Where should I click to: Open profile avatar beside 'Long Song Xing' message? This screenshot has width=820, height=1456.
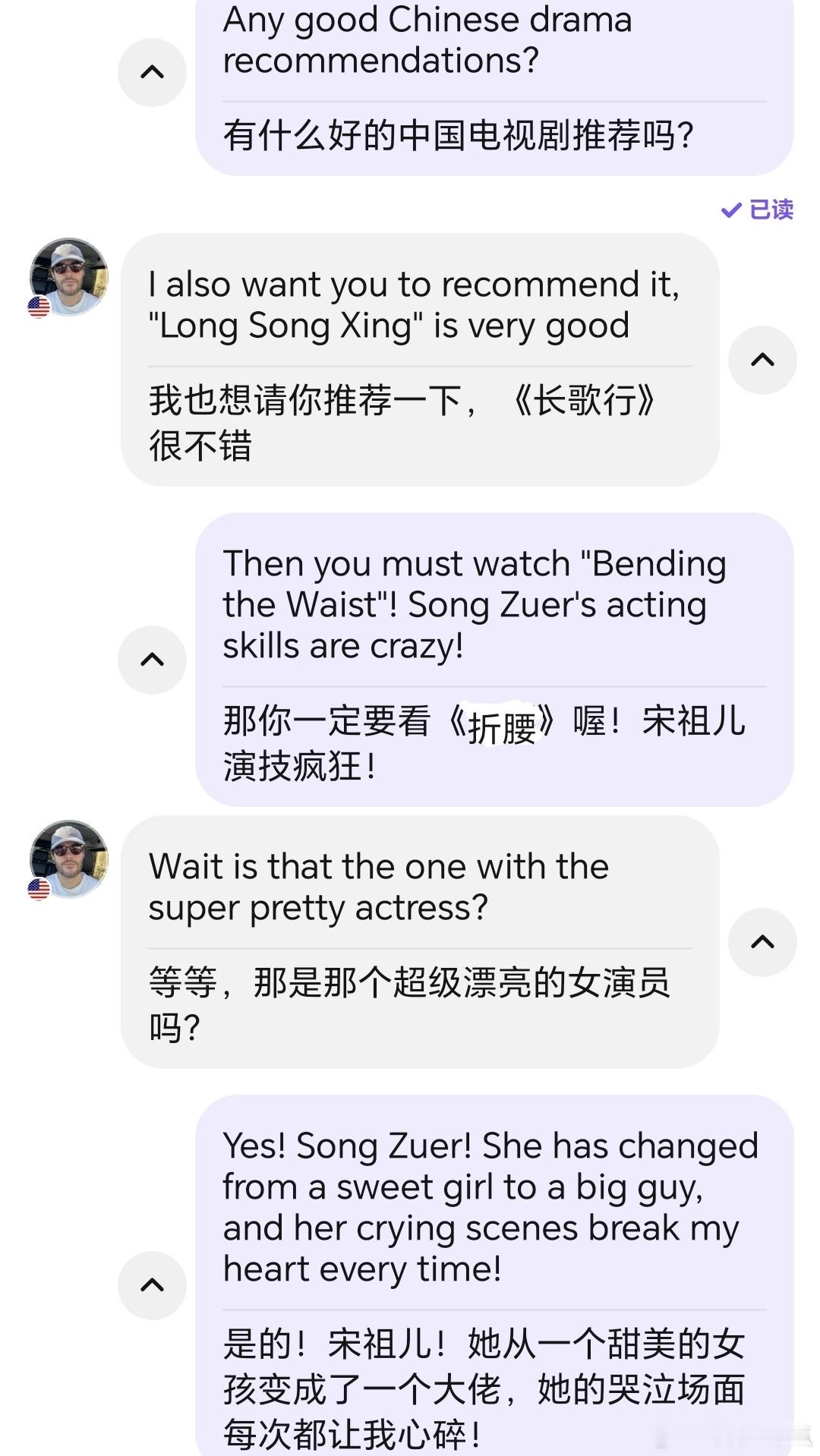[69, 277]
